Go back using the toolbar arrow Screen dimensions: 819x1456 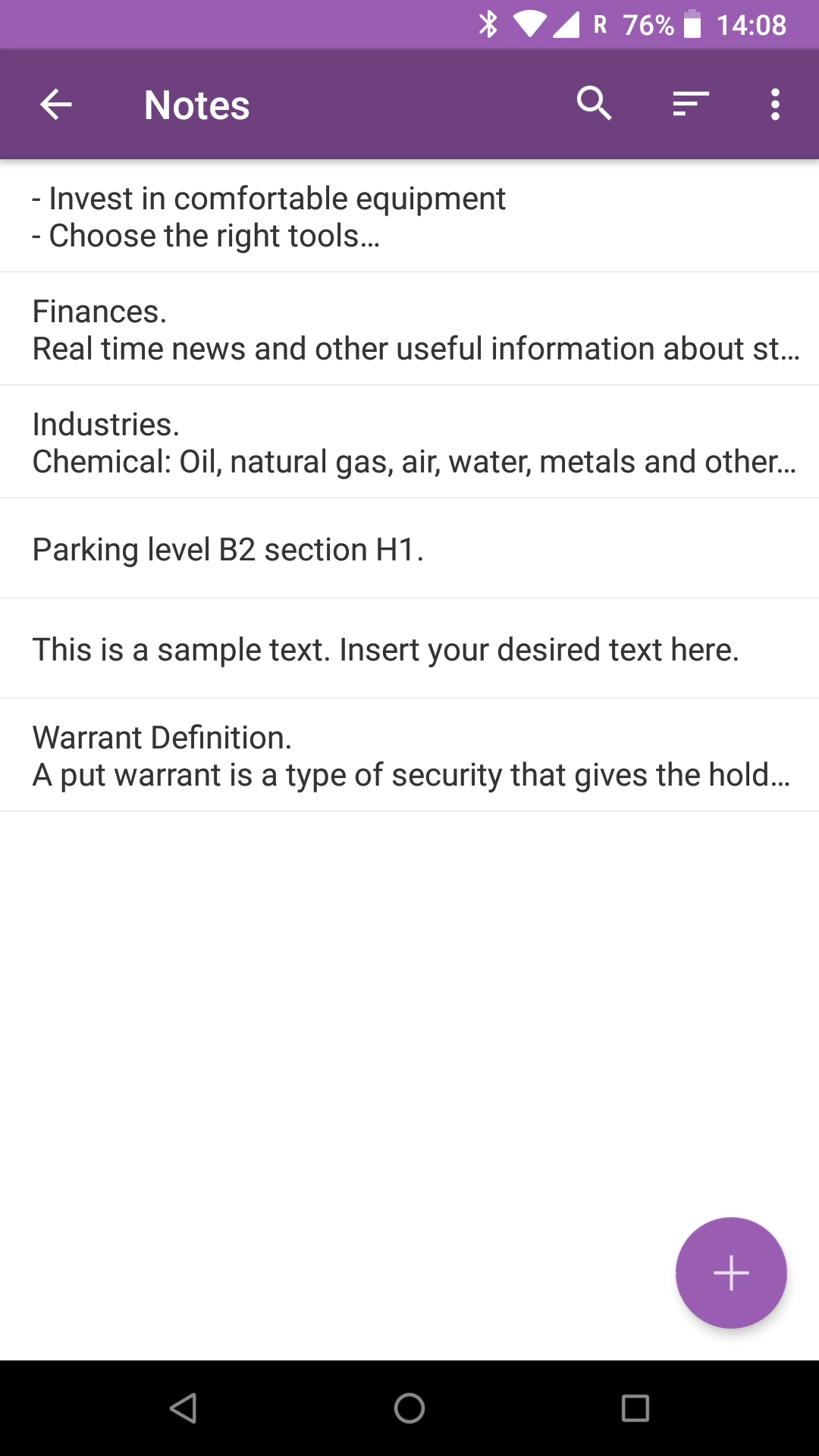tap(55, 105)
